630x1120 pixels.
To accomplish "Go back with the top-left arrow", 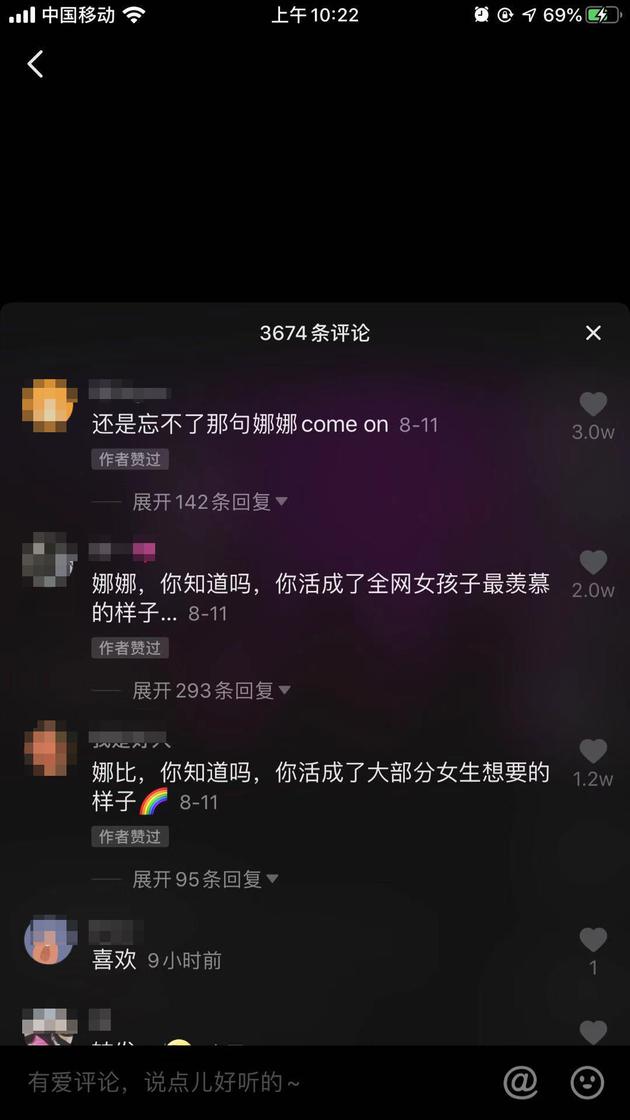I will pos(36,64).
